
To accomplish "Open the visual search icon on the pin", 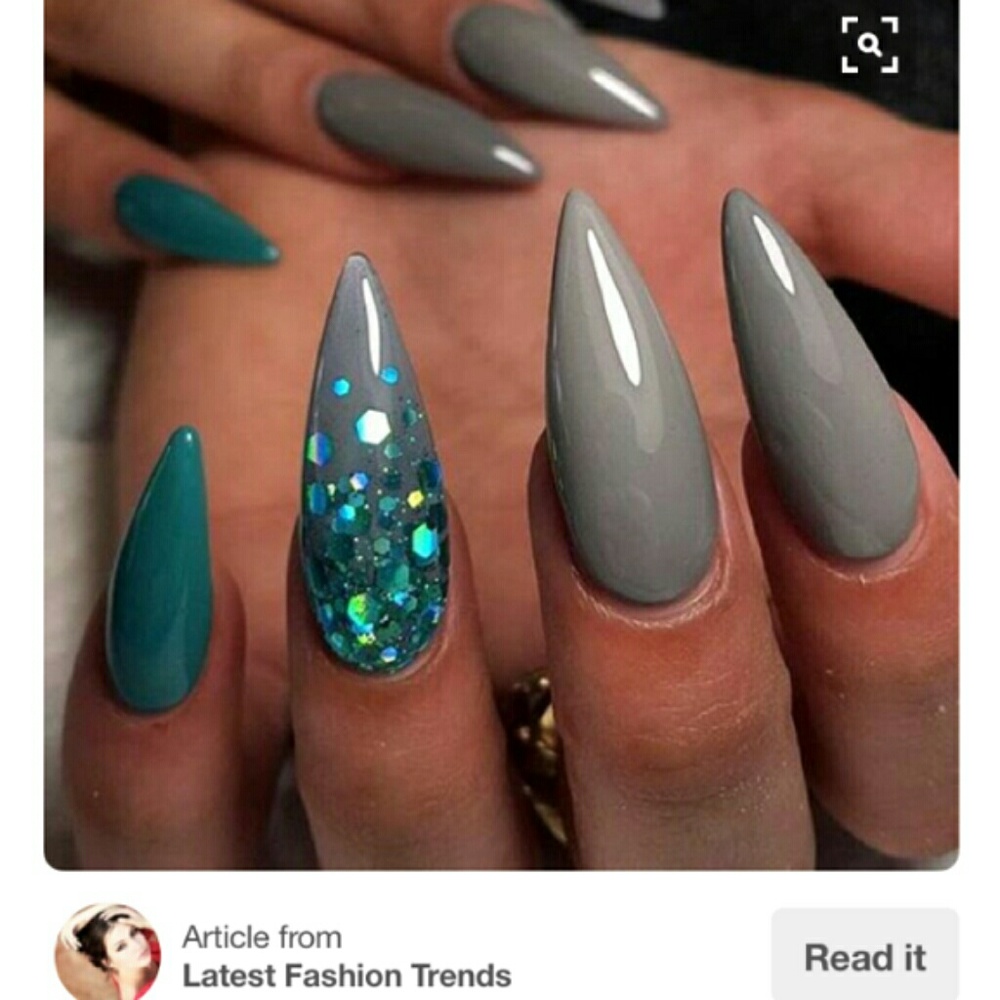I will pos(869,45).
